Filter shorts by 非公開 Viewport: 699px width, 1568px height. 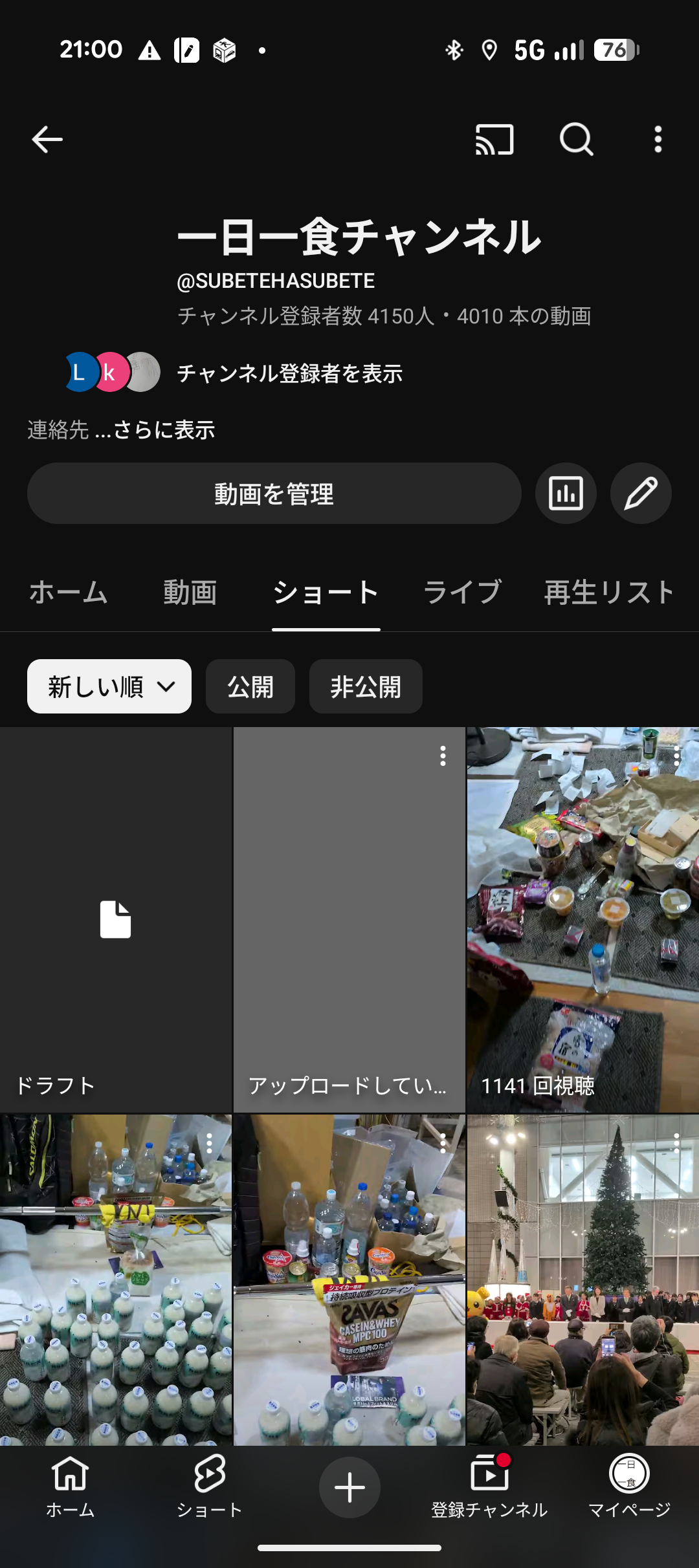coord(366,686)
